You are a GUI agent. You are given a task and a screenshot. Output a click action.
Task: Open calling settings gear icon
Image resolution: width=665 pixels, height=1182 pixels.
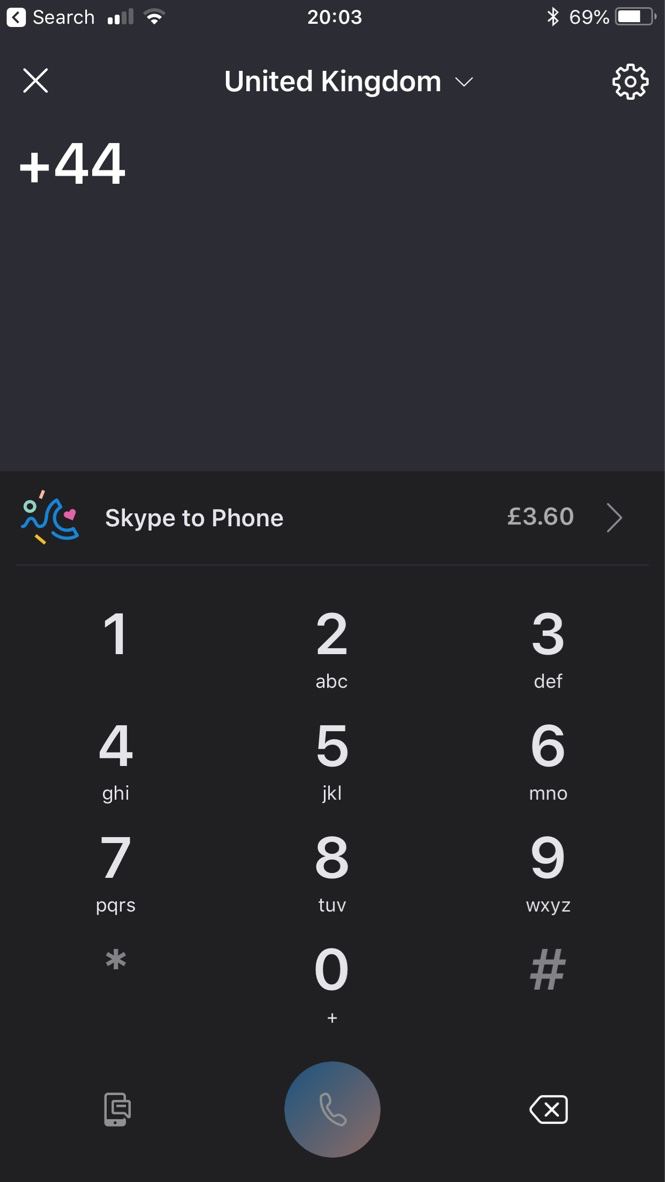pos(630,81)
